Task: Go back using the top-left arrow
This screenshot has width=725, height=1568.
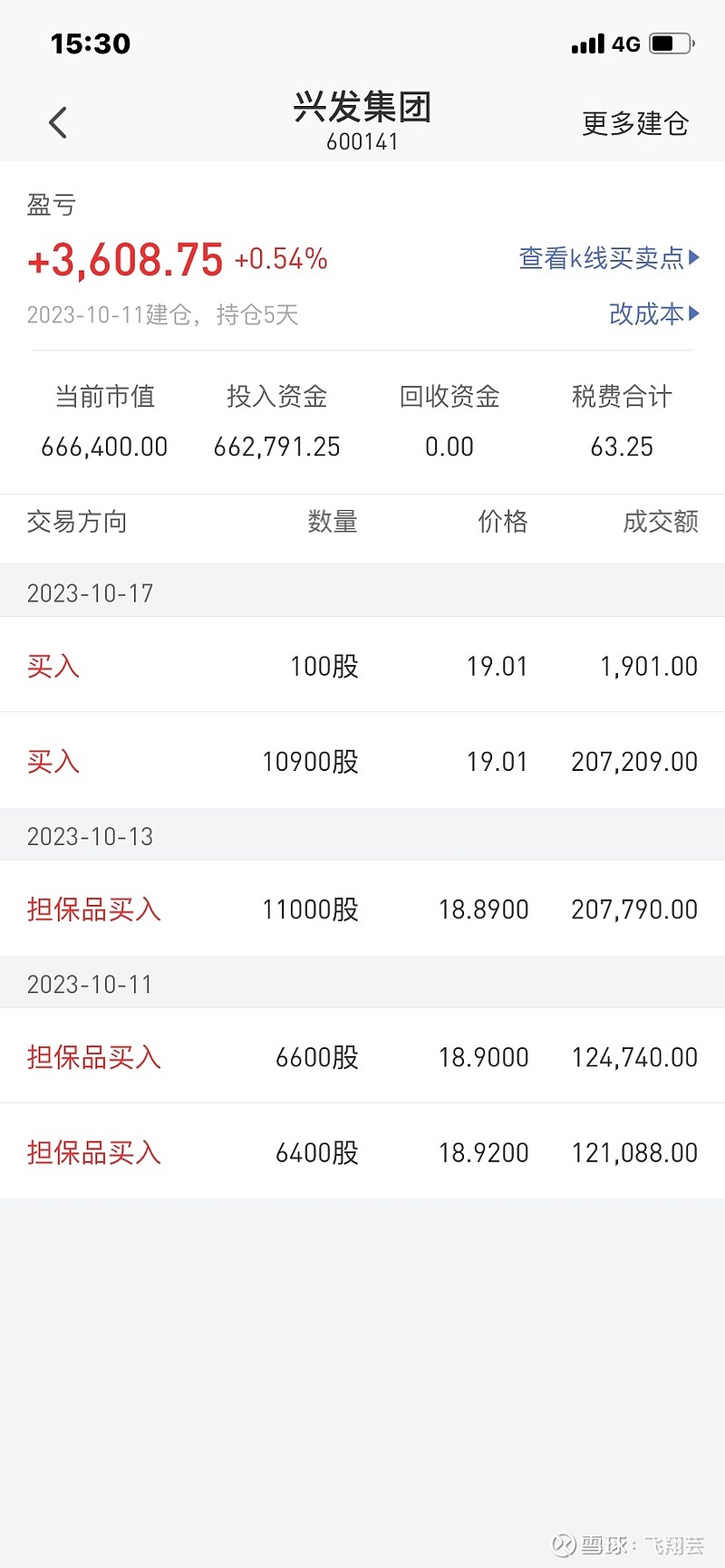Action: tap(58, 122)
